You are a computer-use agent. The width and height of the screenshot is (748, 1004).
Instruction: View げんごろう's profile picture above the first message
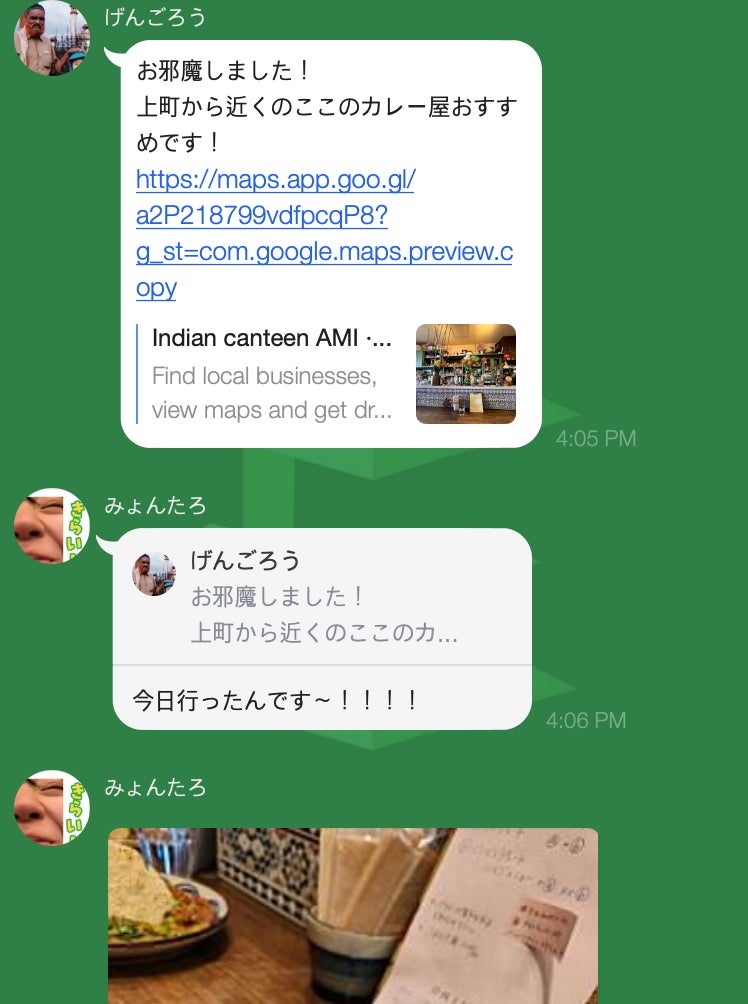[x=52, y=38]
